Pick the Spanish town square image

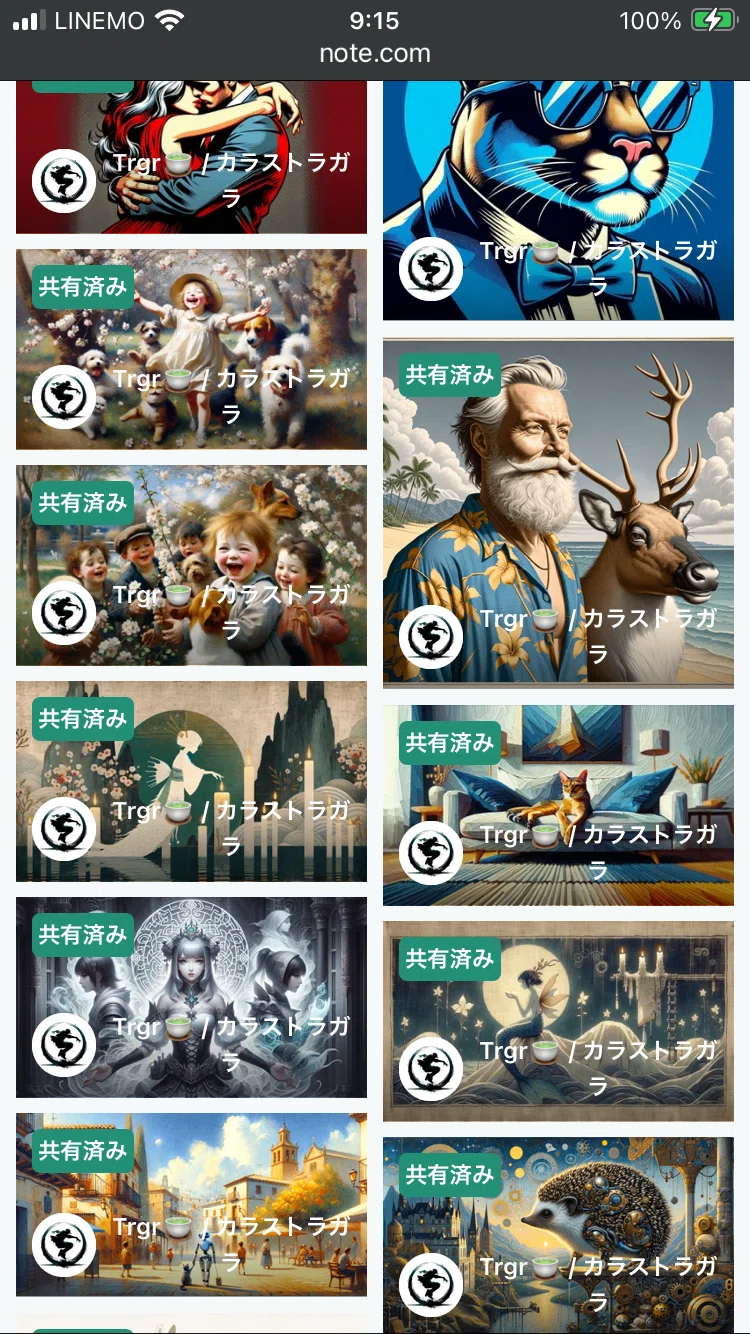click(191, 1205)
